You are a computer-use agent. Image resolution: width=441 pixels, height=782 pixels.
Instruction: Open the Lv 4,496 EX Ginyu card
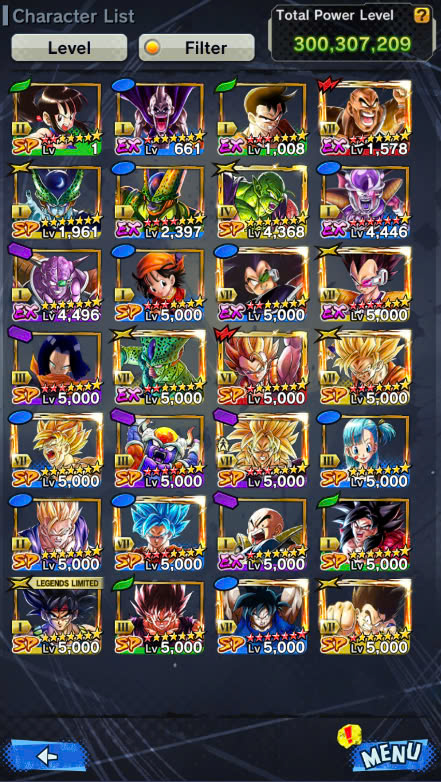point(57,285)
